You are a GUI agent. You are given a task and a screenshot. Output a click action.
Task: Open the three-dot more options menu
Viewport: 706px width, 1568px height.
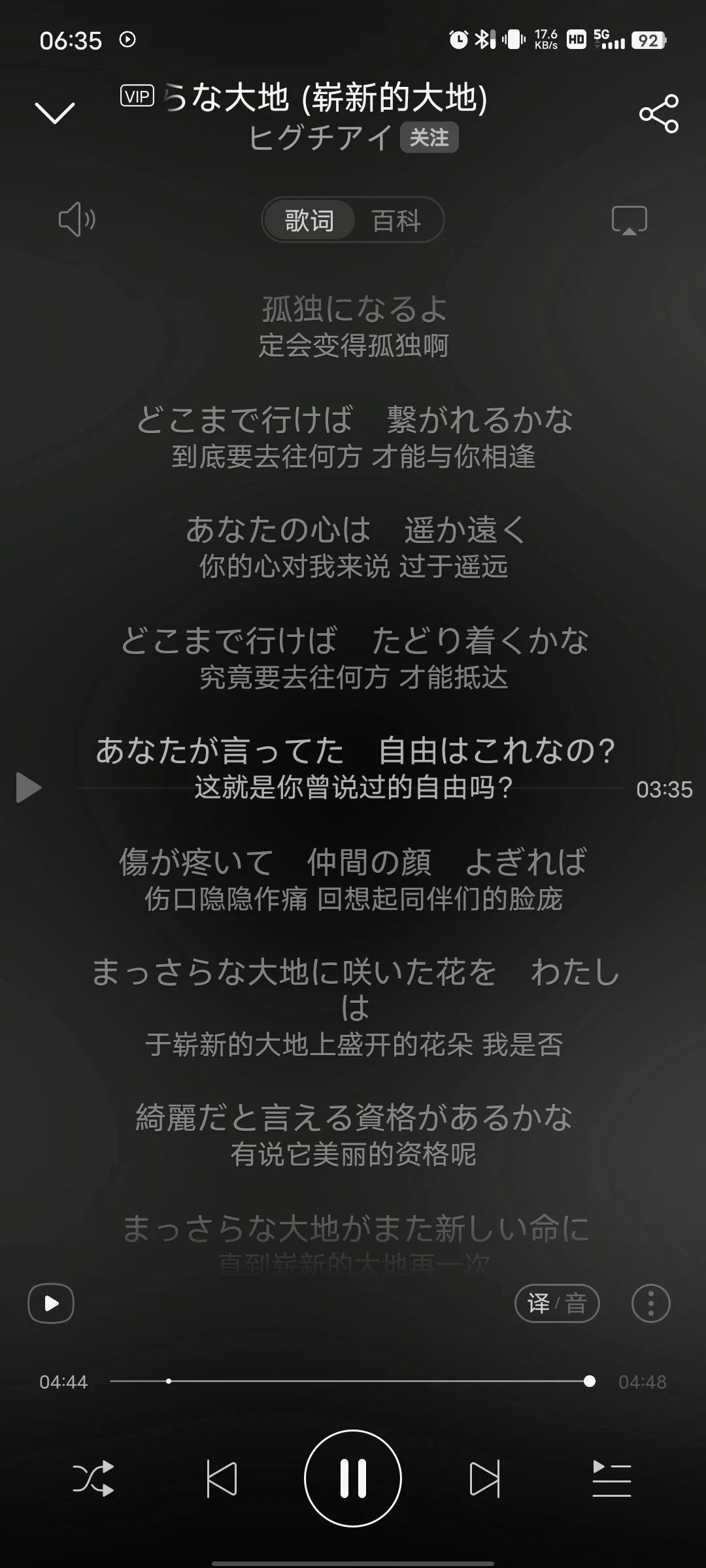click(650, 1303)
